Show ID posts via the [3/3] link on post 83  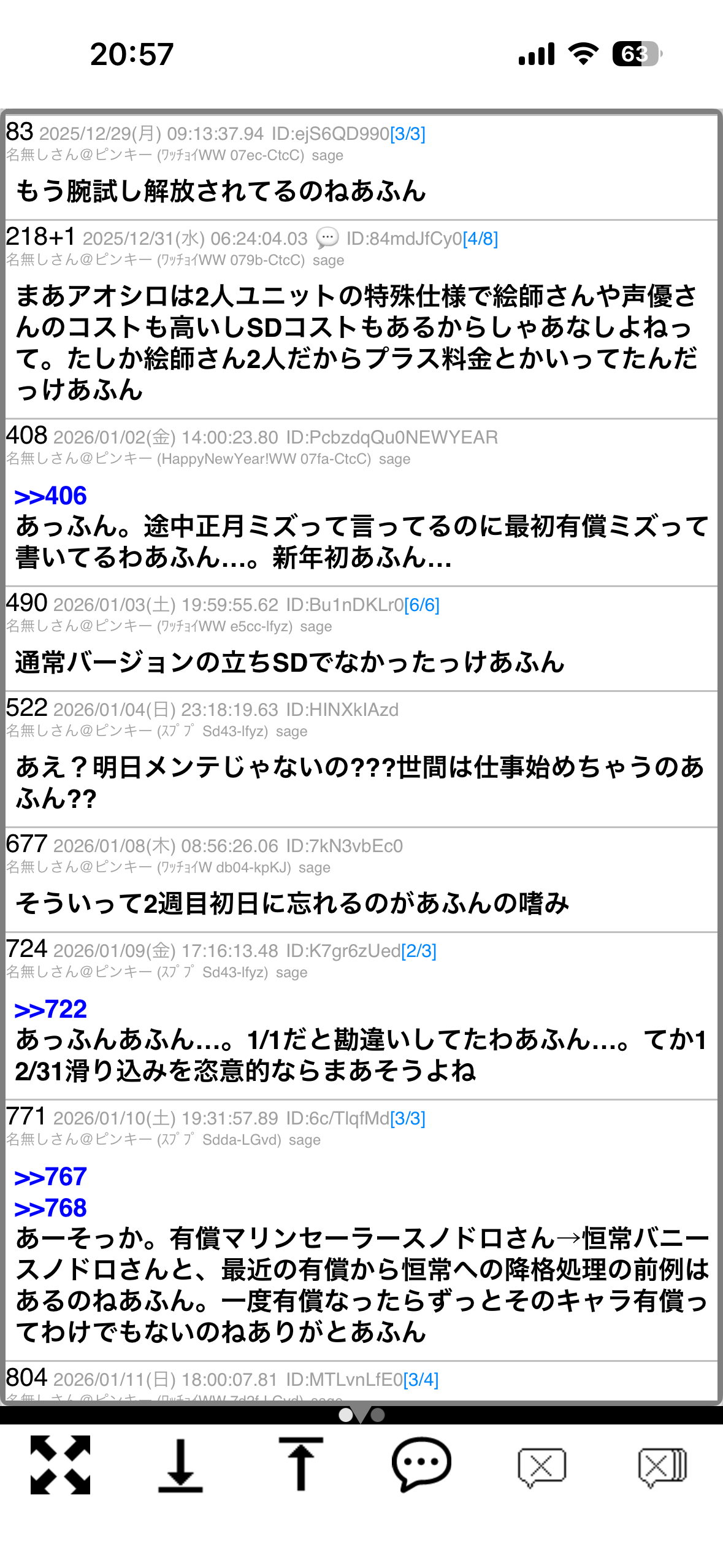408,134
